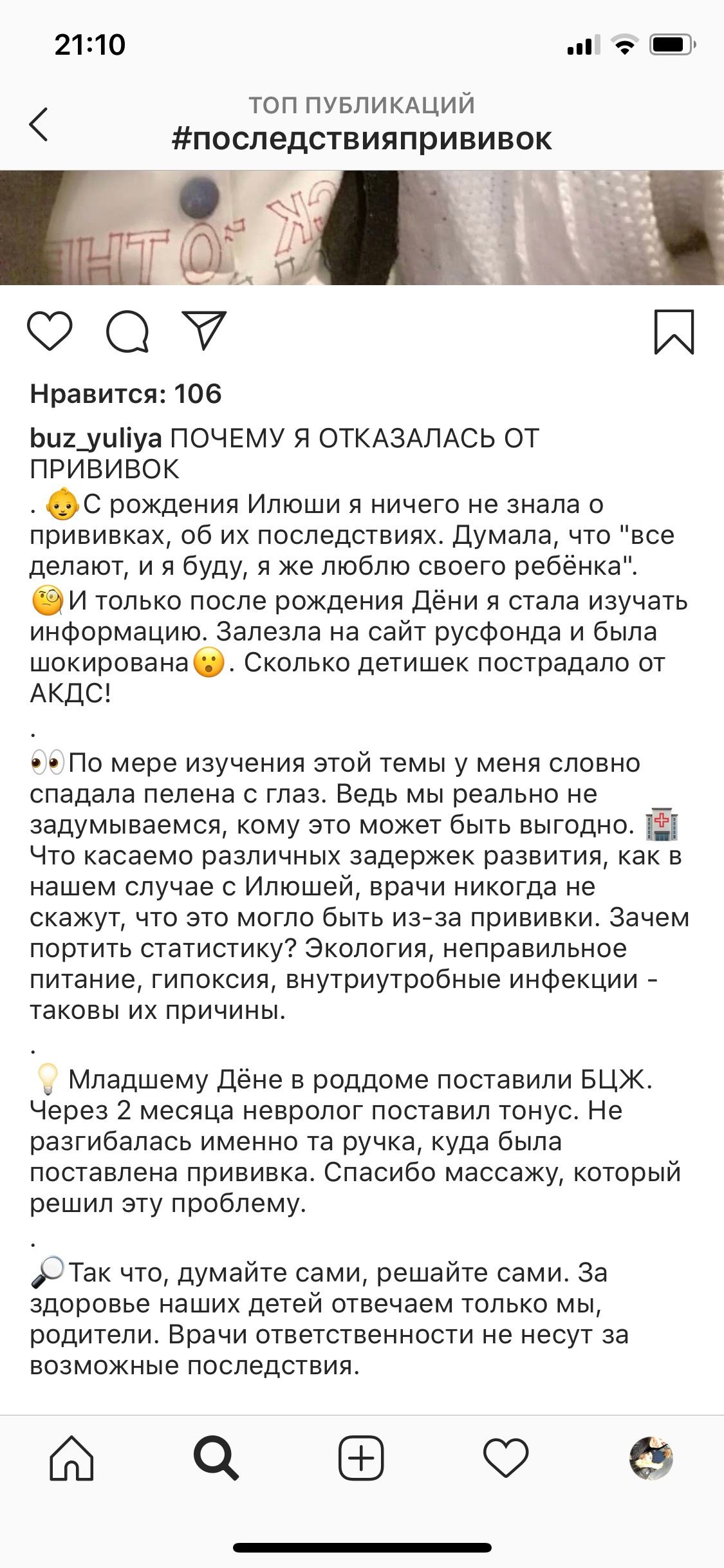Image resolution: width=724 pixels, height=1568 pixels.
Task: Open the post photo
Action: click(362, 227)
